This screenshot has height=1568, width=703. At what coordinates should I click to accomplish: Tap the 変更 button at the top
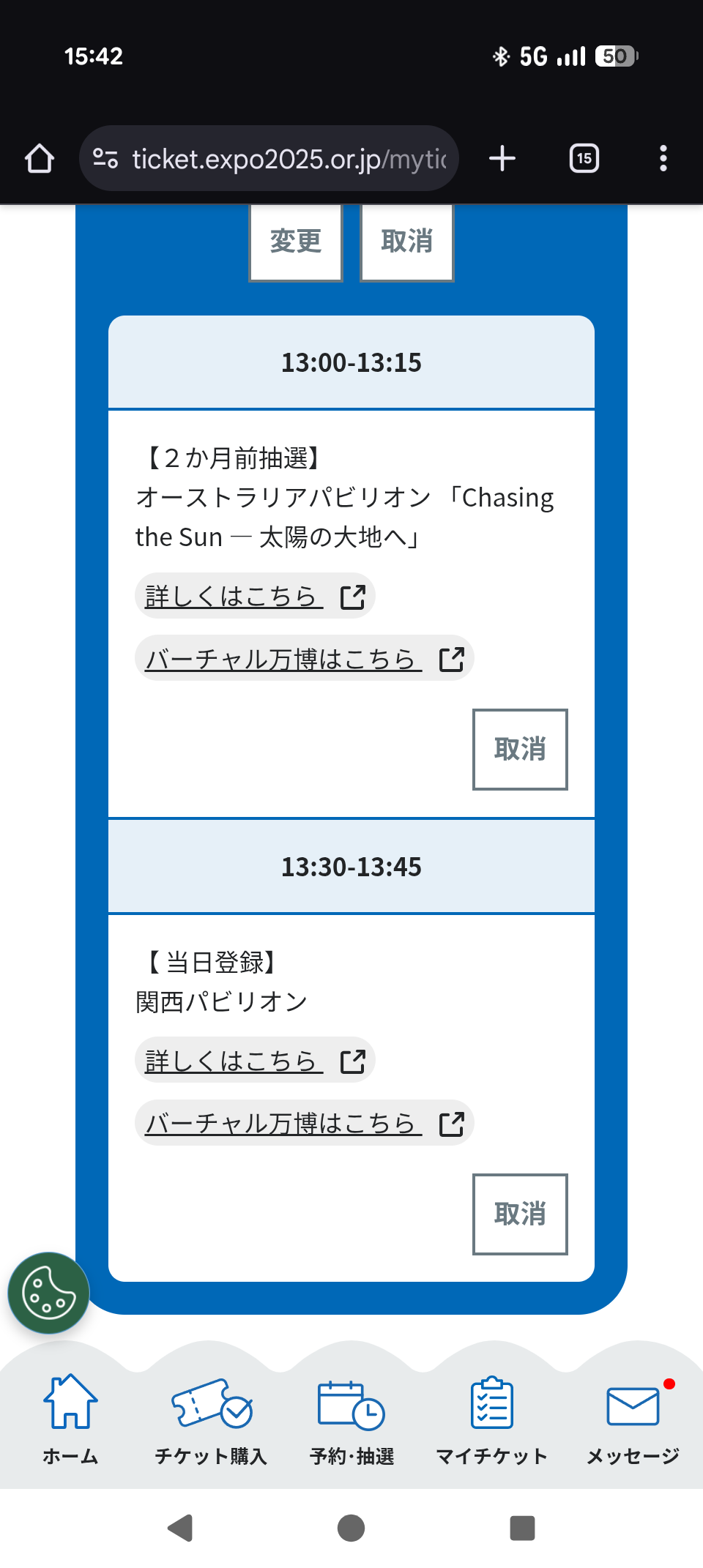click(296, 242)
